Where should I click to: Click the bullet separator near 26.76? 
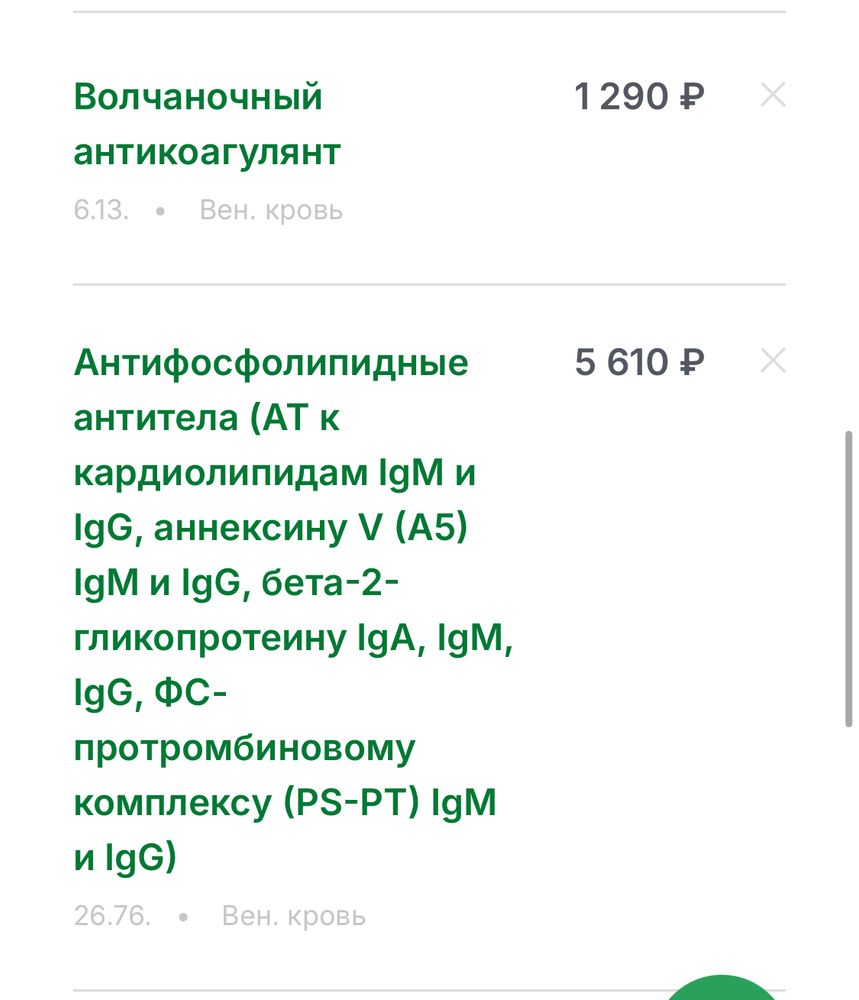[183, 916]
